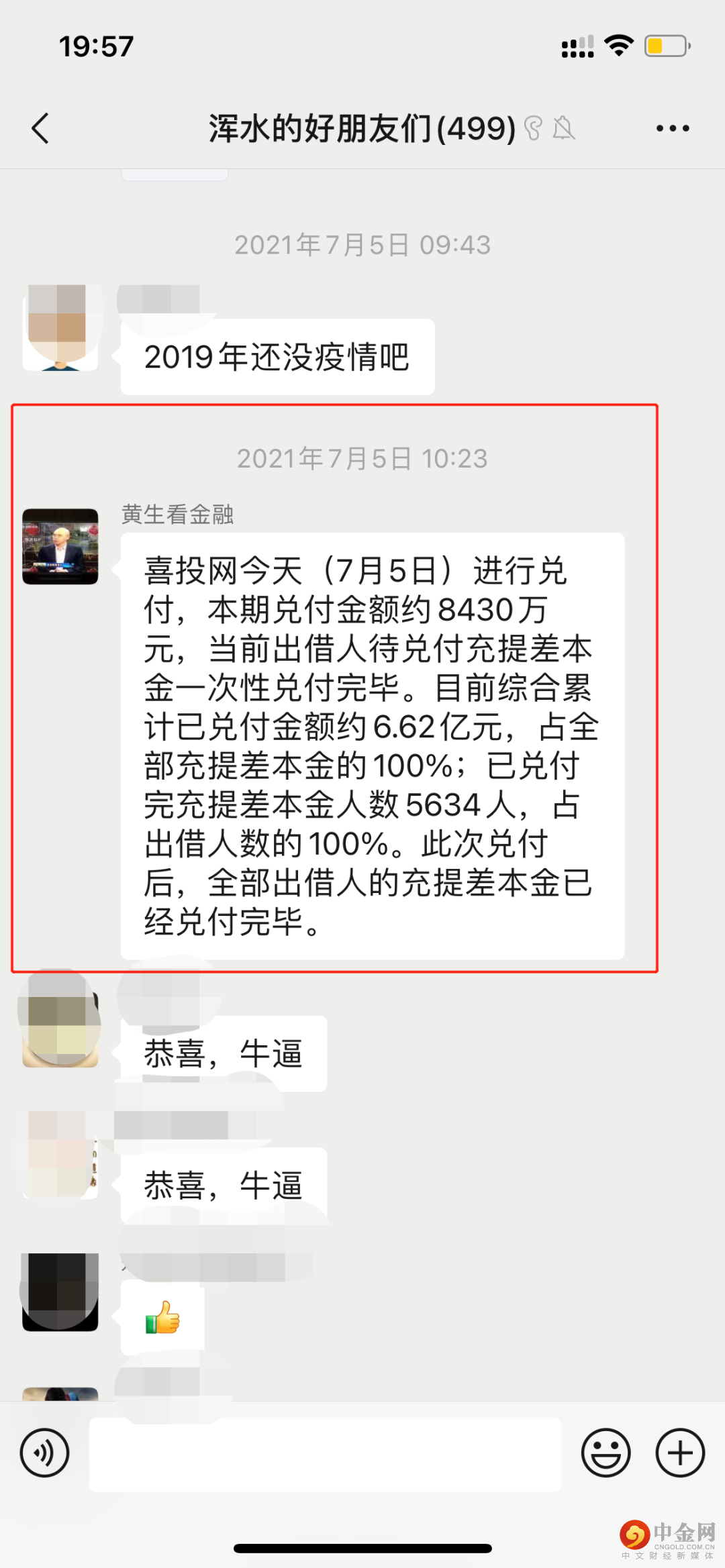Open the plus attachments menu

point(680,1453)
